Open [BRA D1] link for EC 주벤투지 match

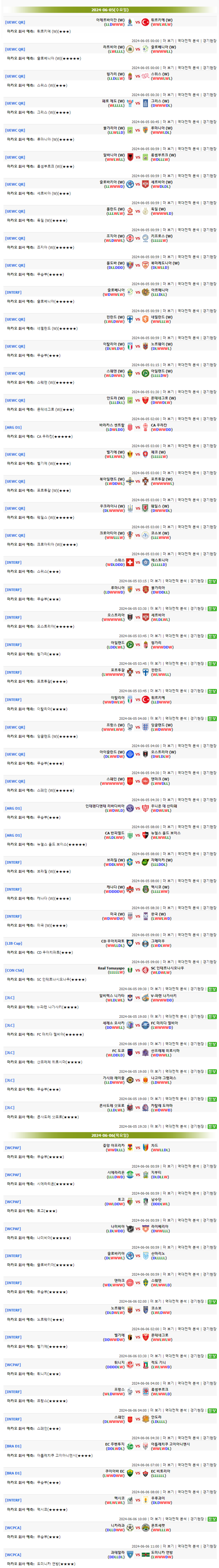[x=14, y=1446]
